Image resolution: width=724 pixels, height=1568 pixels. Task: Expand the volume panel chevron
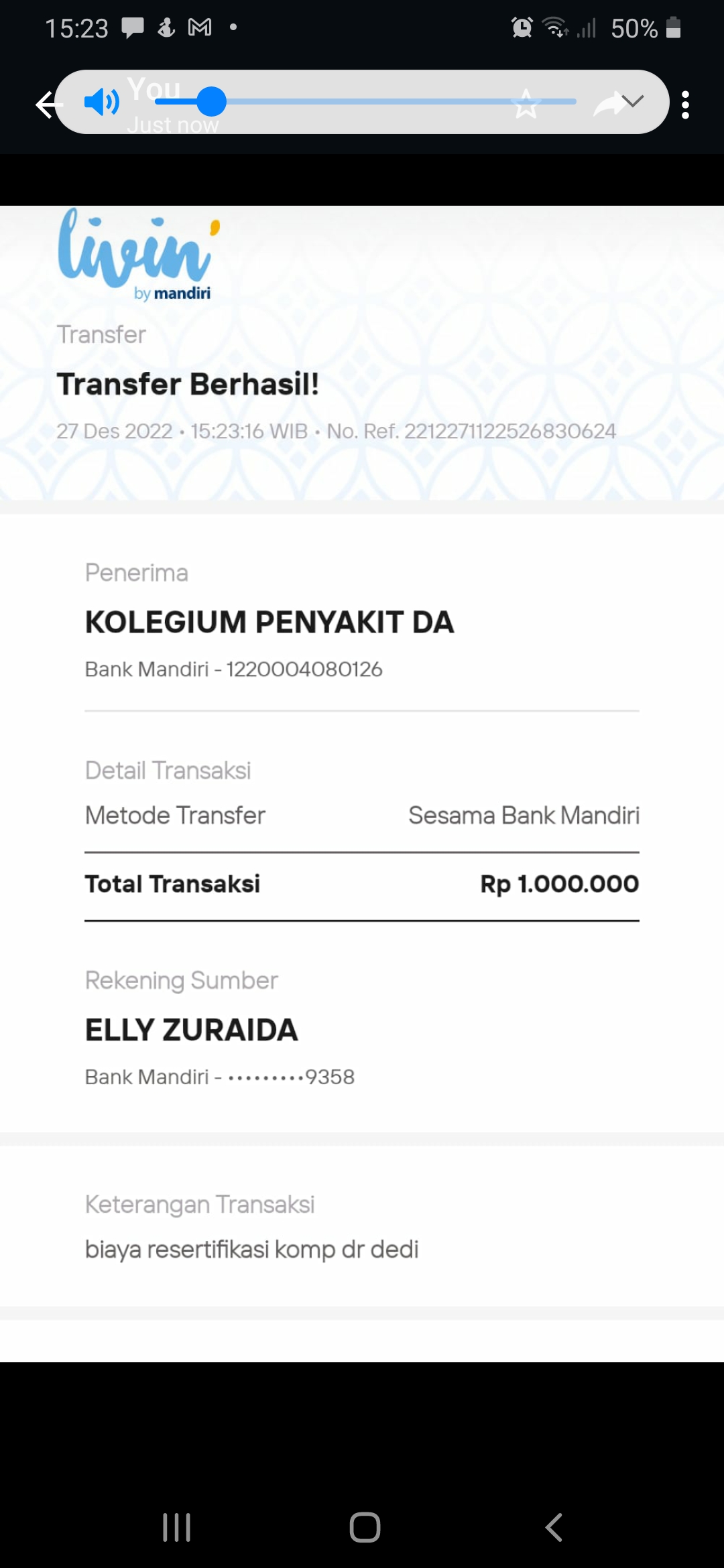coord(632,102)
